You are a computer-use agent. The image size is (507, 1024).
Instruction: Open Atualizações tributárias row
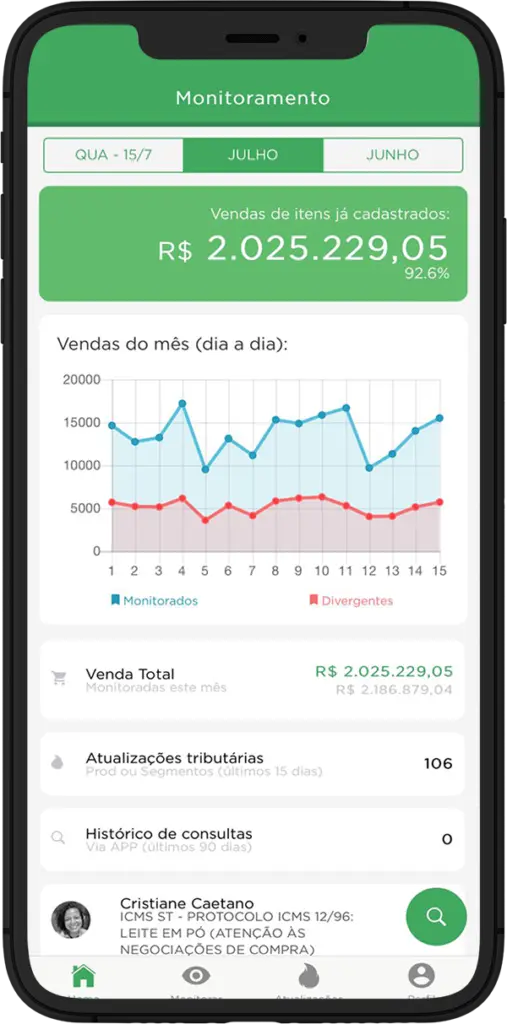pyautogui.click(x=253, y=763)
